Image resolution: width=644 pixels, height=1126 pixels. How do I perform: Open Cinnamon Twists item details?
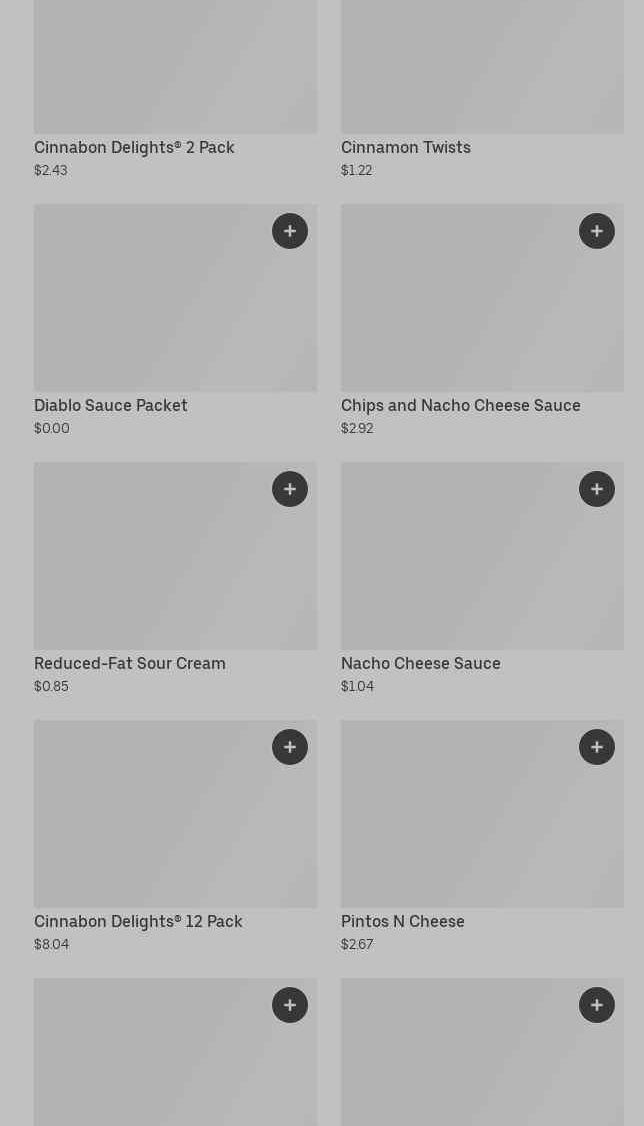406,148
